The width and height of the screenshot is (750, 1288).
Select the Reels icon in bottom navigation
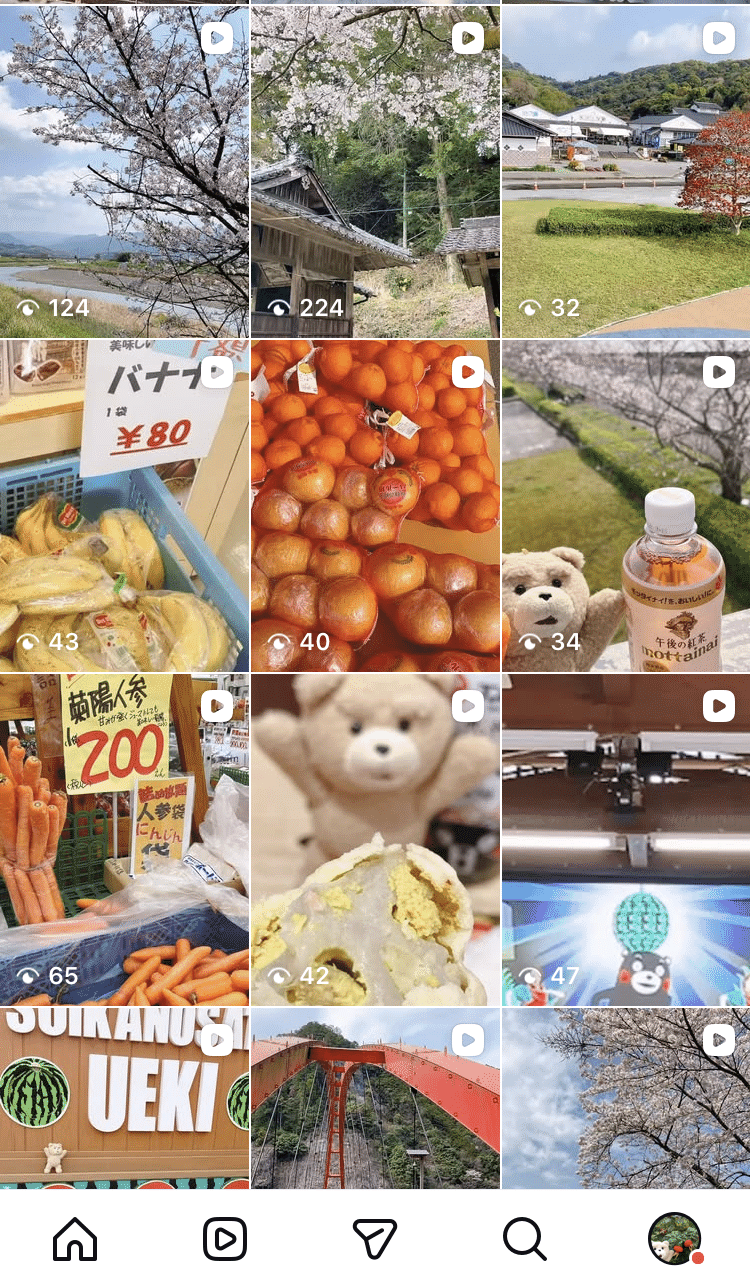click(225, 1238)
